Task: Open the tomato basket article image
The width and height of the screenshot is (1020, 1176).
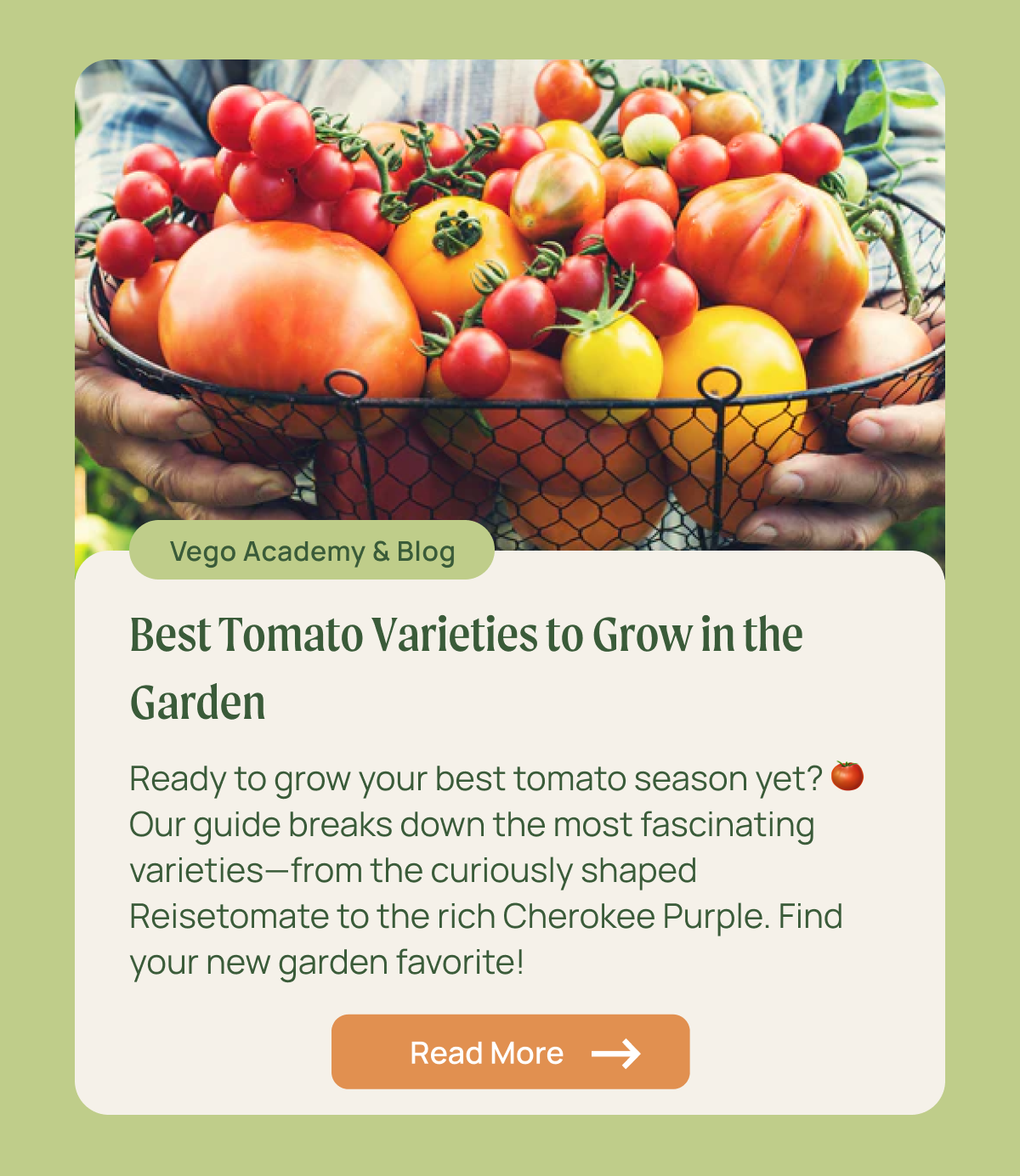Action: (510, 297)
